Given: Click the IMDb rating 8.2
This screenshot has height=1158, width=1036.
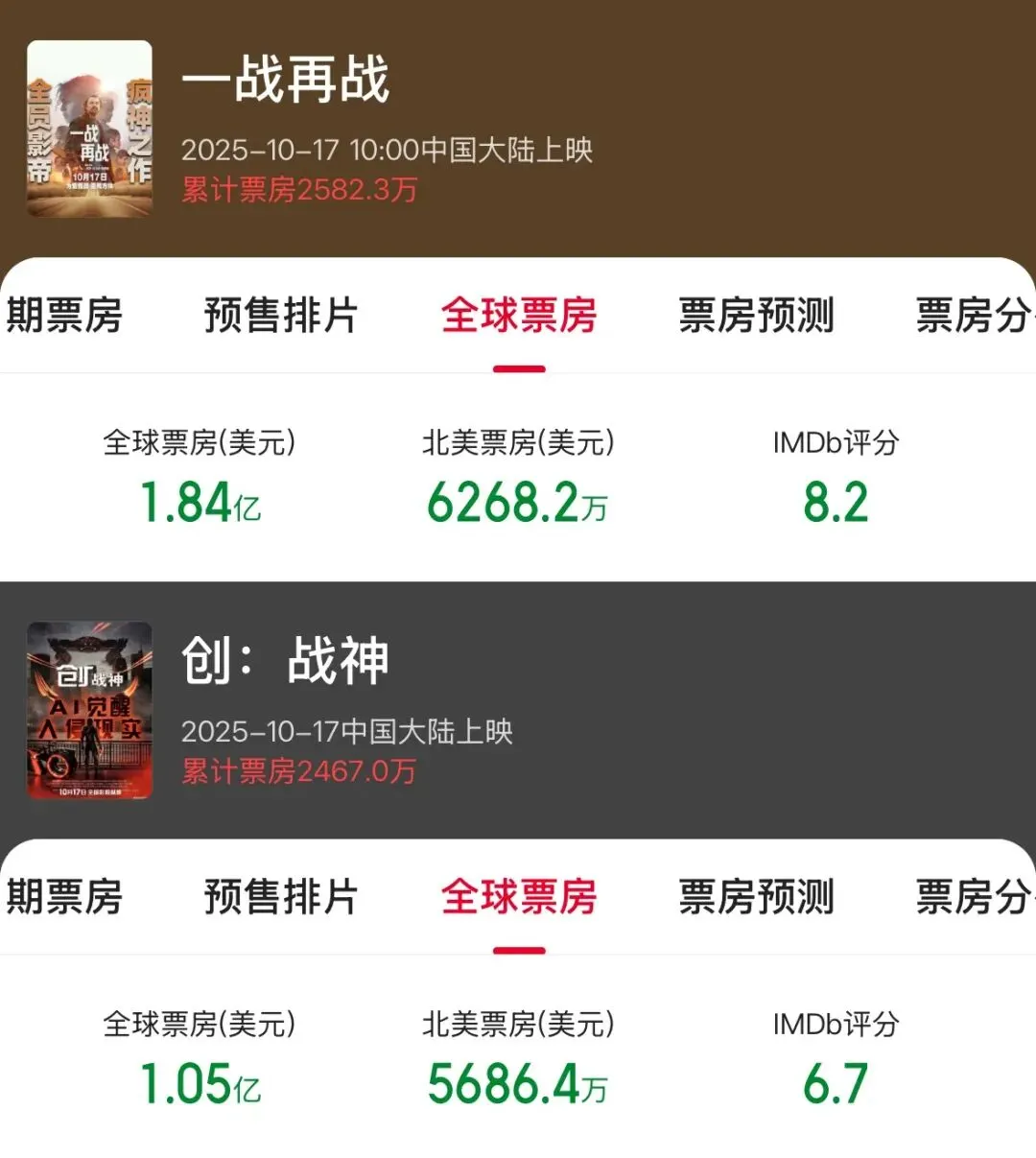Looking at the screenshot, I should (835, 500).
